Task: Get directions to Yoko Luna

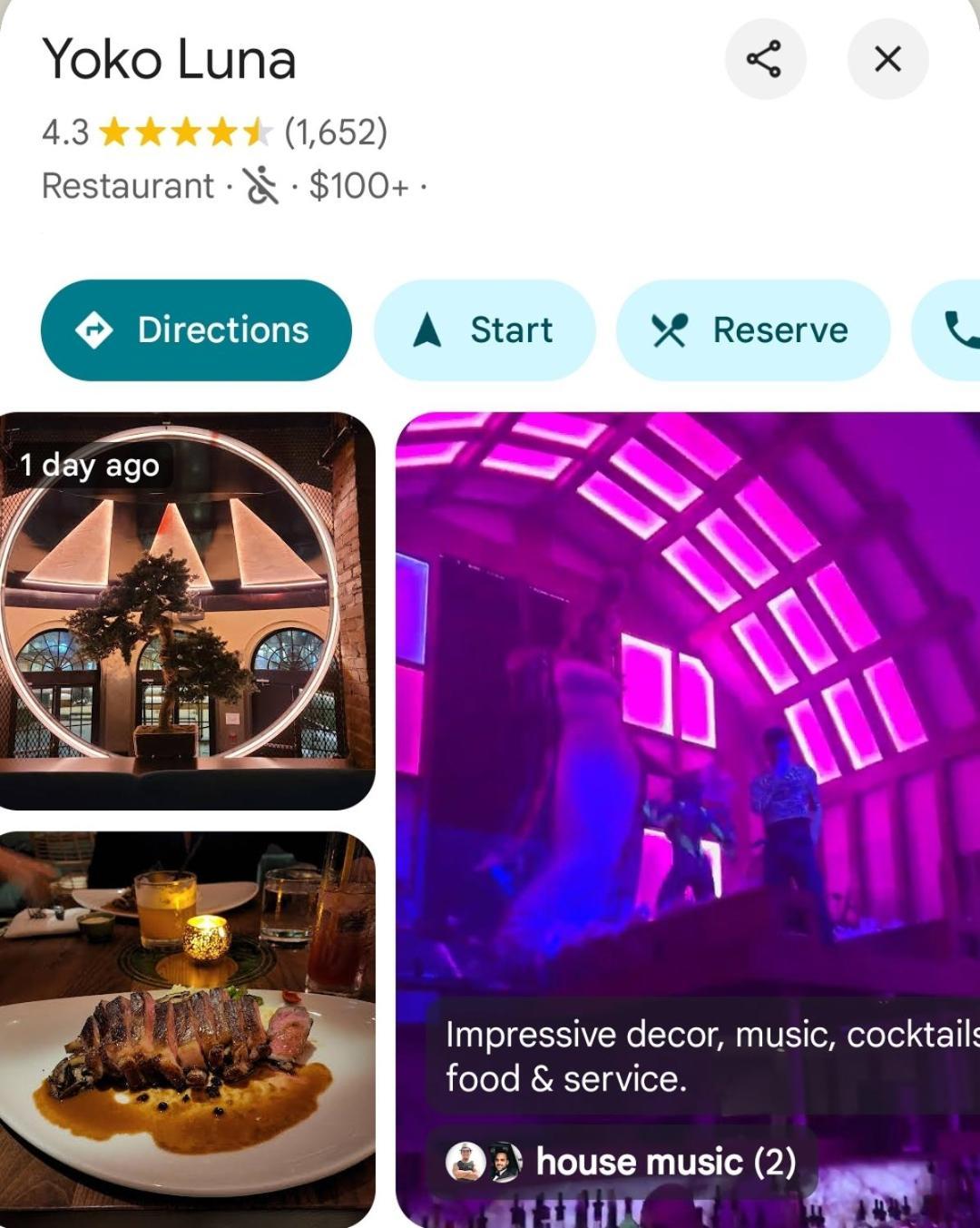Action: pos(196,330)
